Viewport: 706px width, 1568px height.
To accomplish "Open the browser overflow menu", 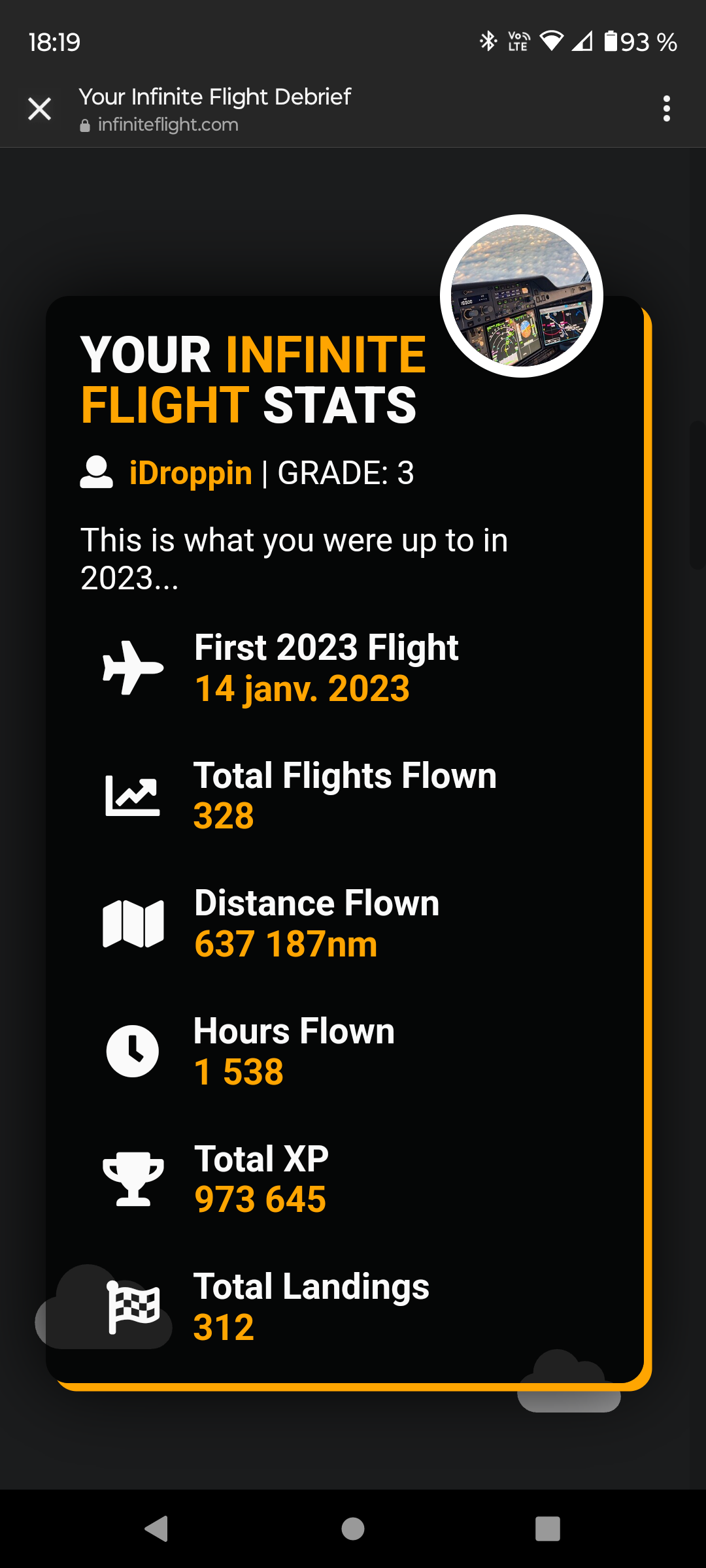I will [666, 108].
